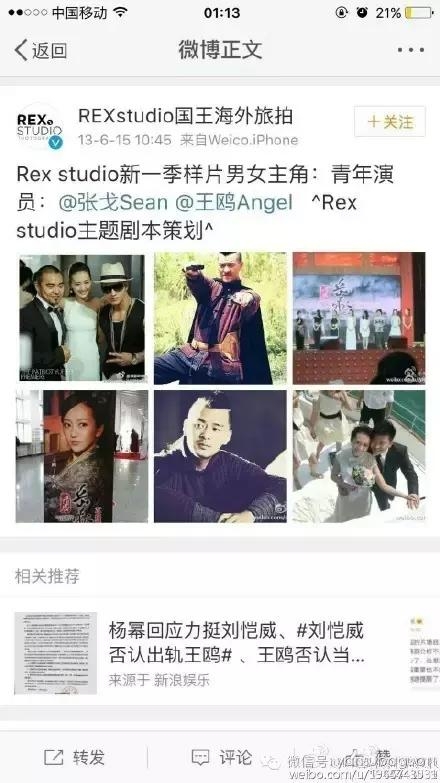The width and height of the screenshot is (440, 783).
Task: Open the three-dot overflow menu
Action: (x=411, y=50)
